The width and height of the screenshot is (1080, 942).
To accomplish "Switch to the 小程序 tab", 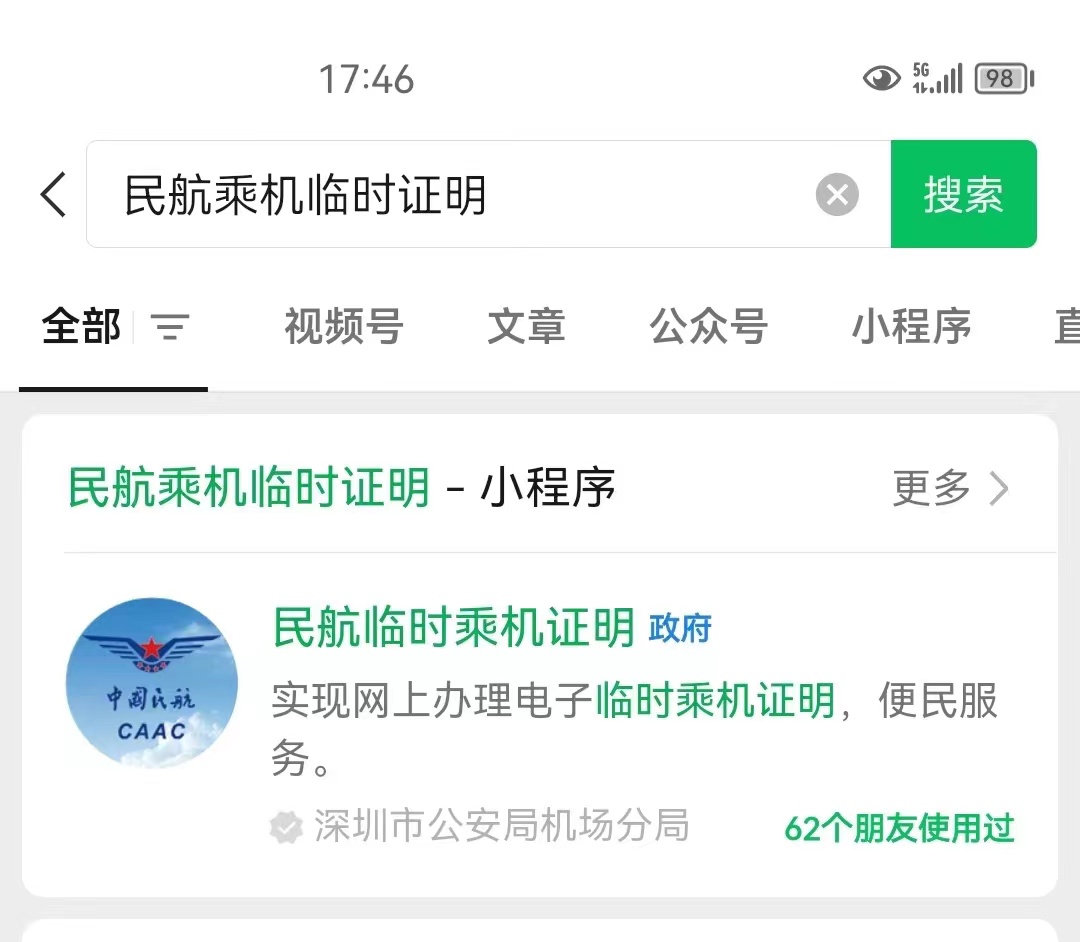I will coord(911,327).
